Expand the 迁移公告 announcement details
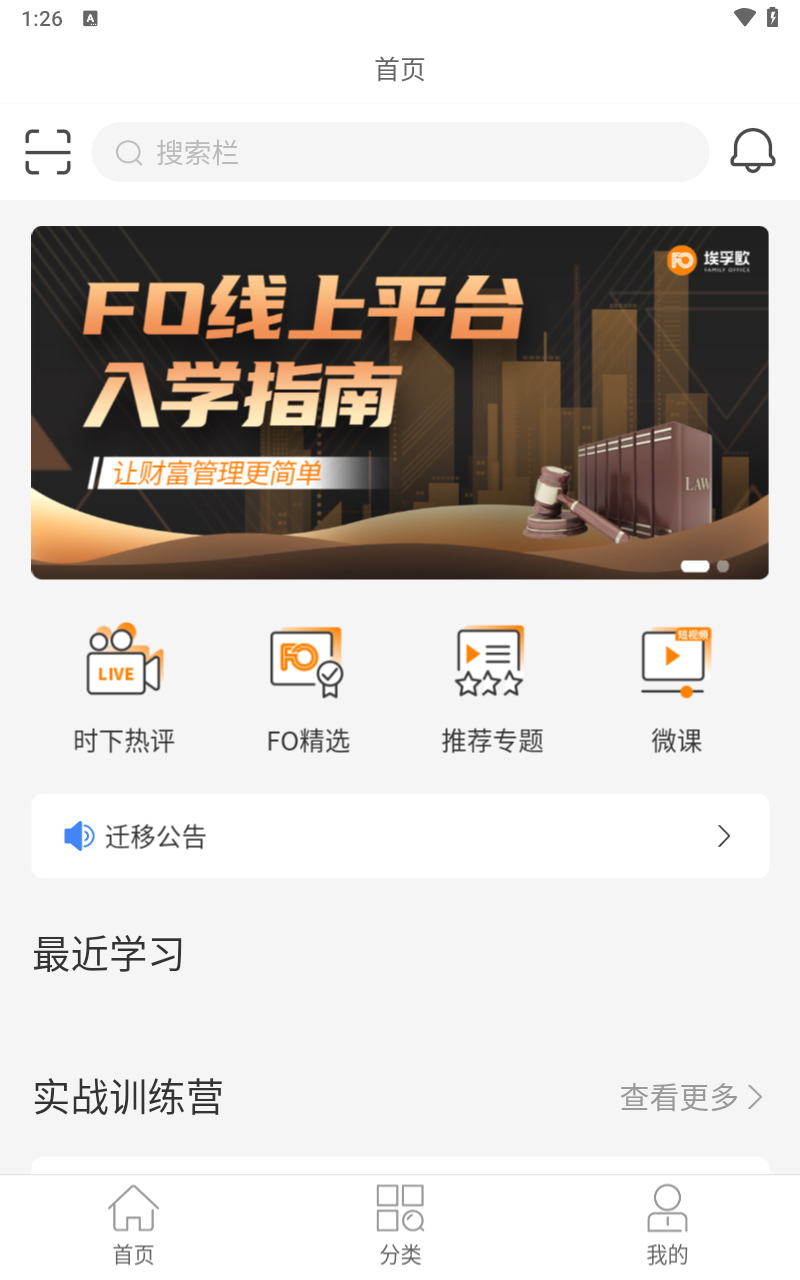The height and width of the screenshot is (1280, 800). point(724,836)
